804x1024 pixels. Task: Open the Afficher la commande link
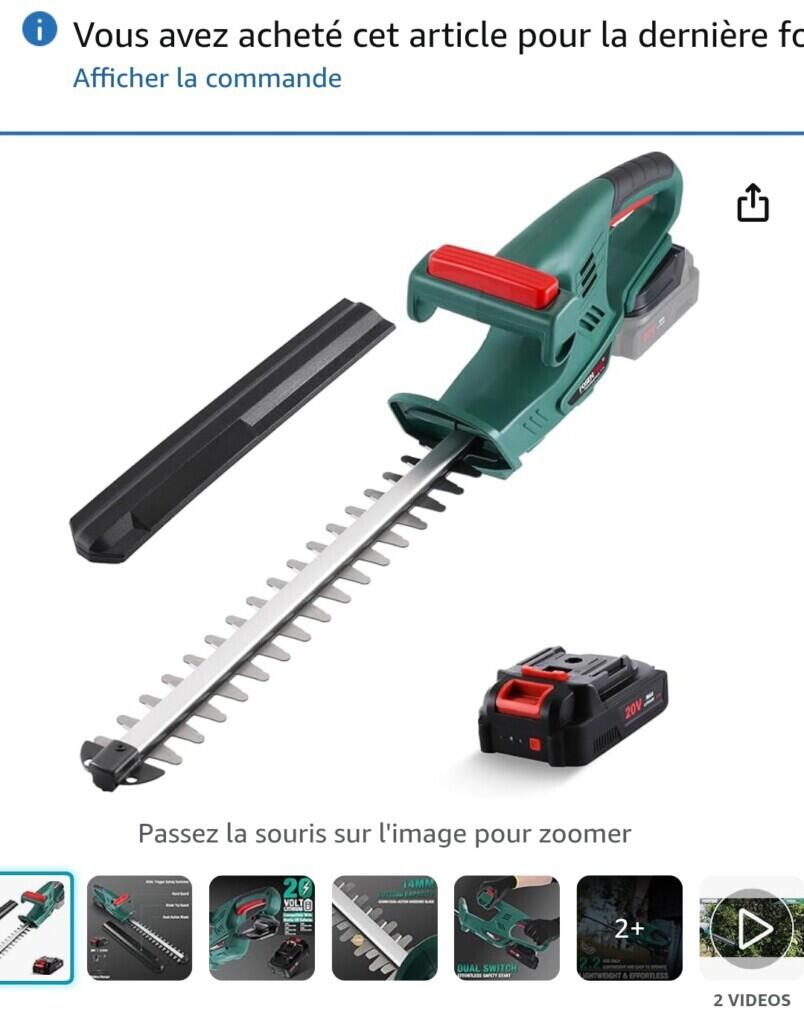coord(207,78)
